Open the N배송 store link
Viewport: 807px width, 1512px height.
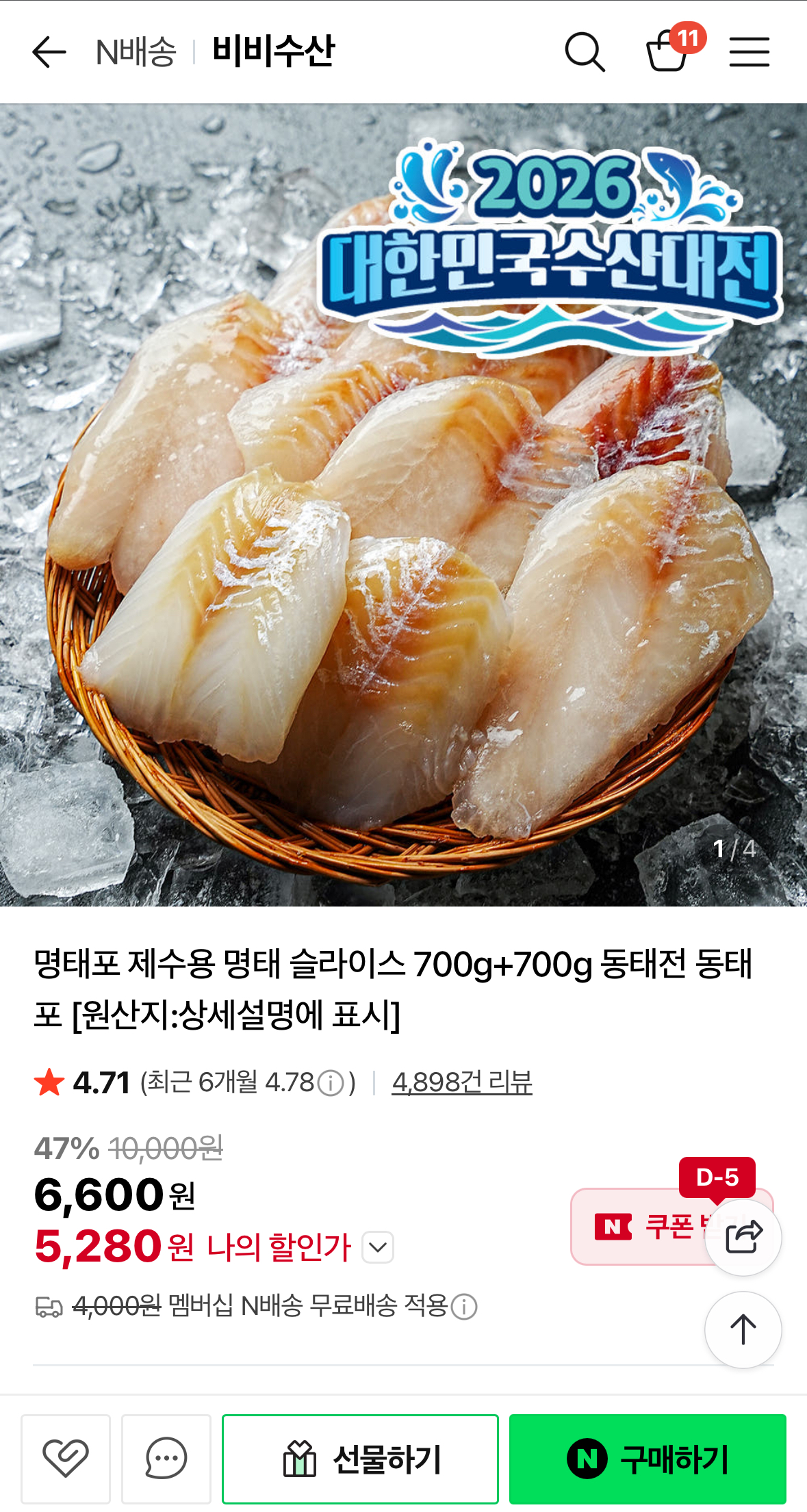tap(136, 52)
